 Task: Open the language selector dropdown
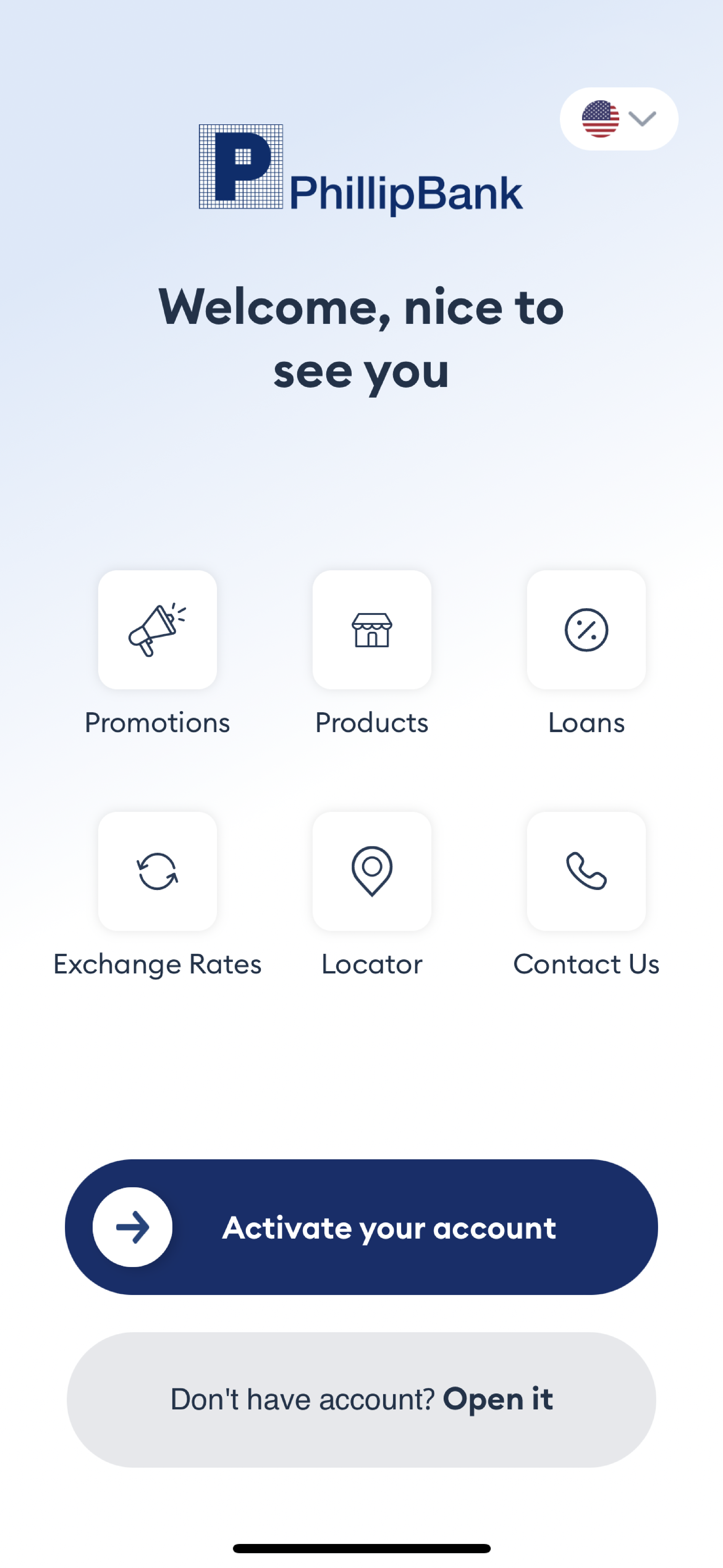pyautogui.click(x=618, y=119)
